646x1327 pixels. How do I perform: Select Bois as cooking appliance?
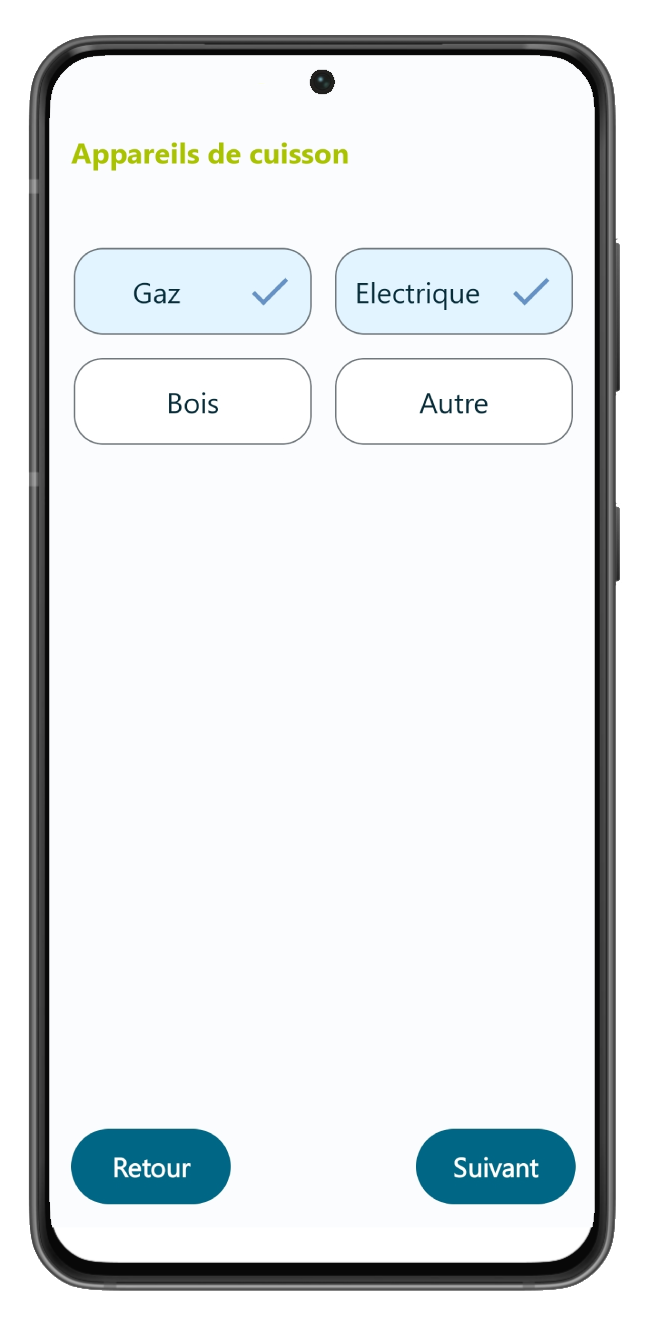tap(192, 401)
